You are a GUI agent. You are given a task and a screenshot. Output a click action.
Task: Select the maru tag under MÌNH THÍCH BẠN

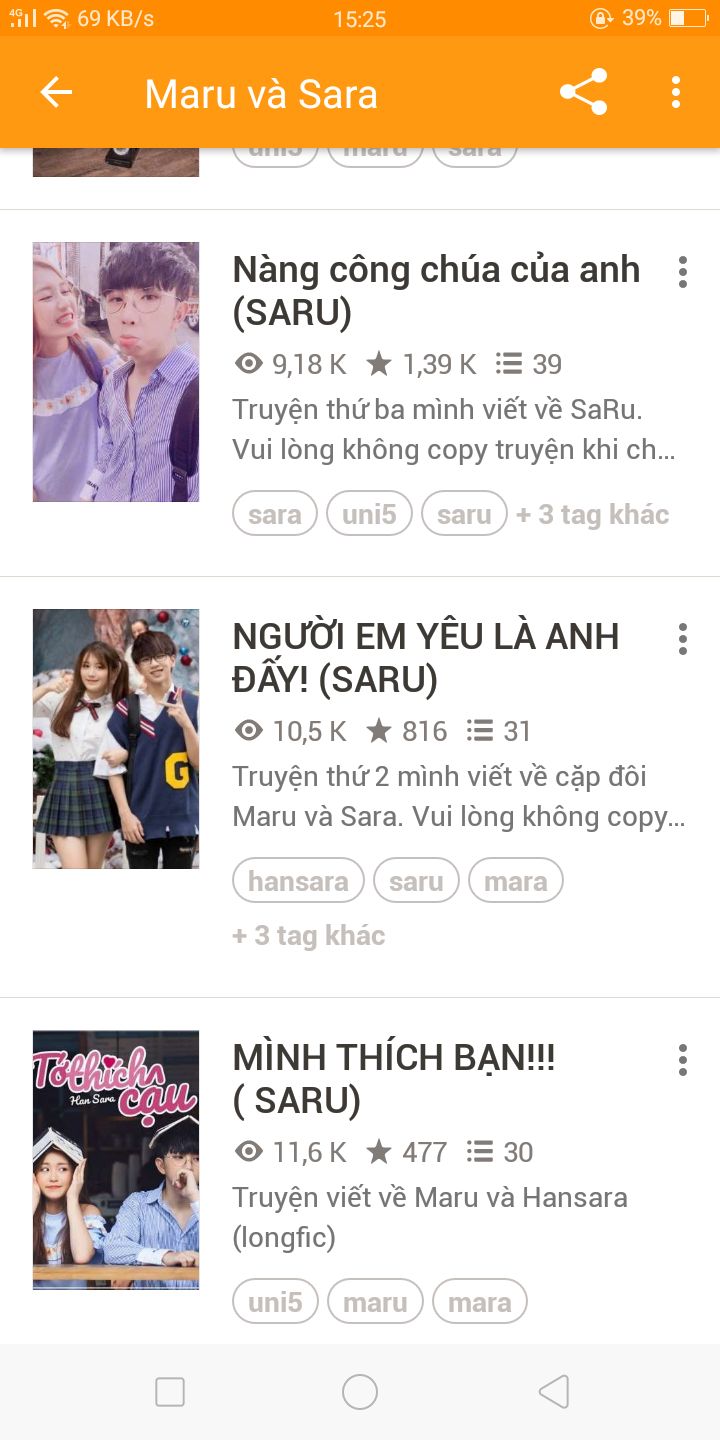coord(375,1302)
